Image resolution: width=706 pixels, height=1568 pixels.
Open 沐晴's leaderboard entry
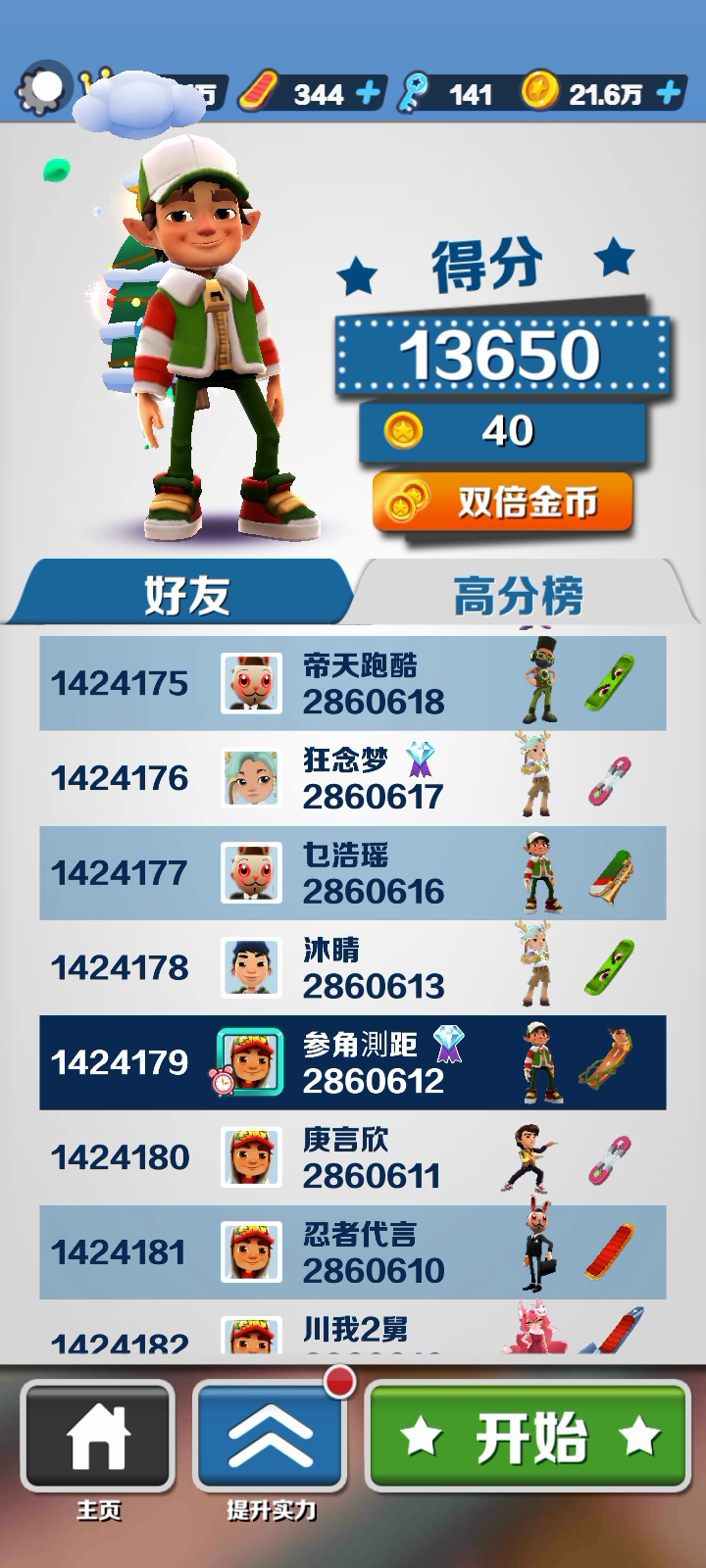[353, 968]
